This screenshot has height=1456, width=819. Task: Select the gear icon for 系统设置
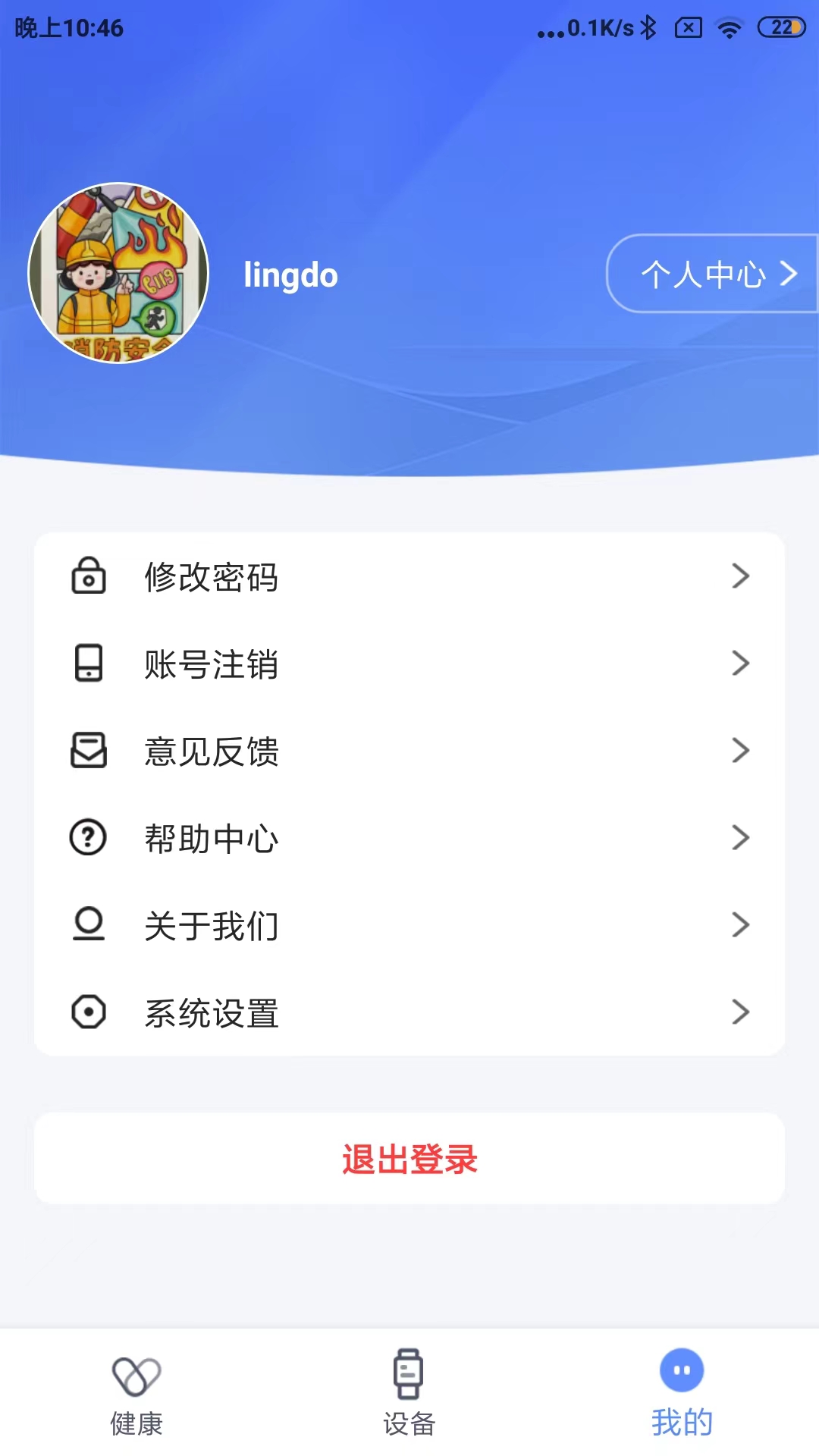pos(89,1012)
